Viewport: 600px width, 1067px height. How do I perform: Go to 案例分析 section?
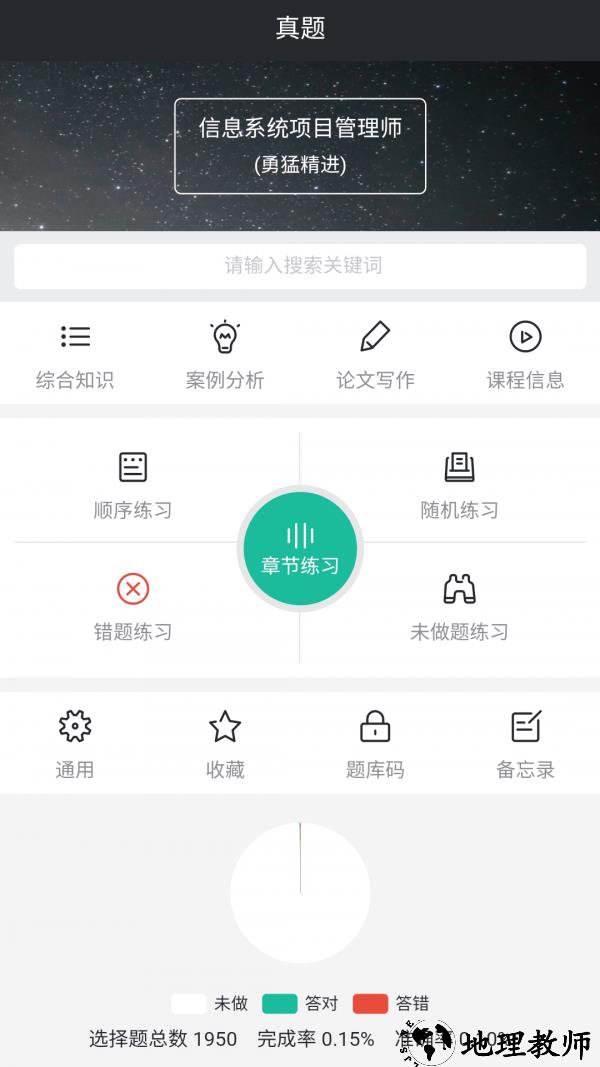tap(225, 355)
